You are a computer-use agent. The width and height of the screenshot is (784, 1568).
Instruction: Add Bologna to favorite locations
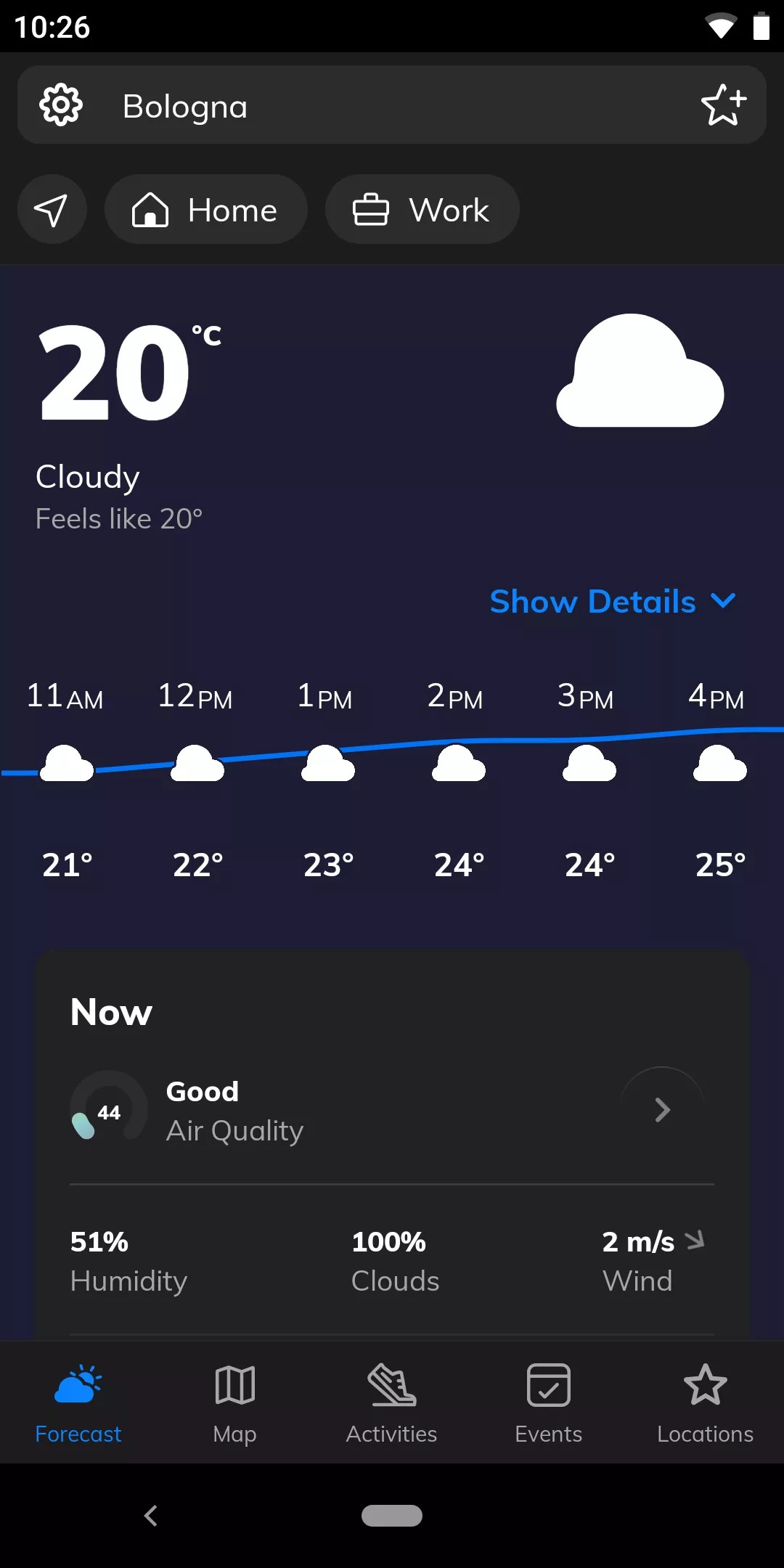(723, 105)
